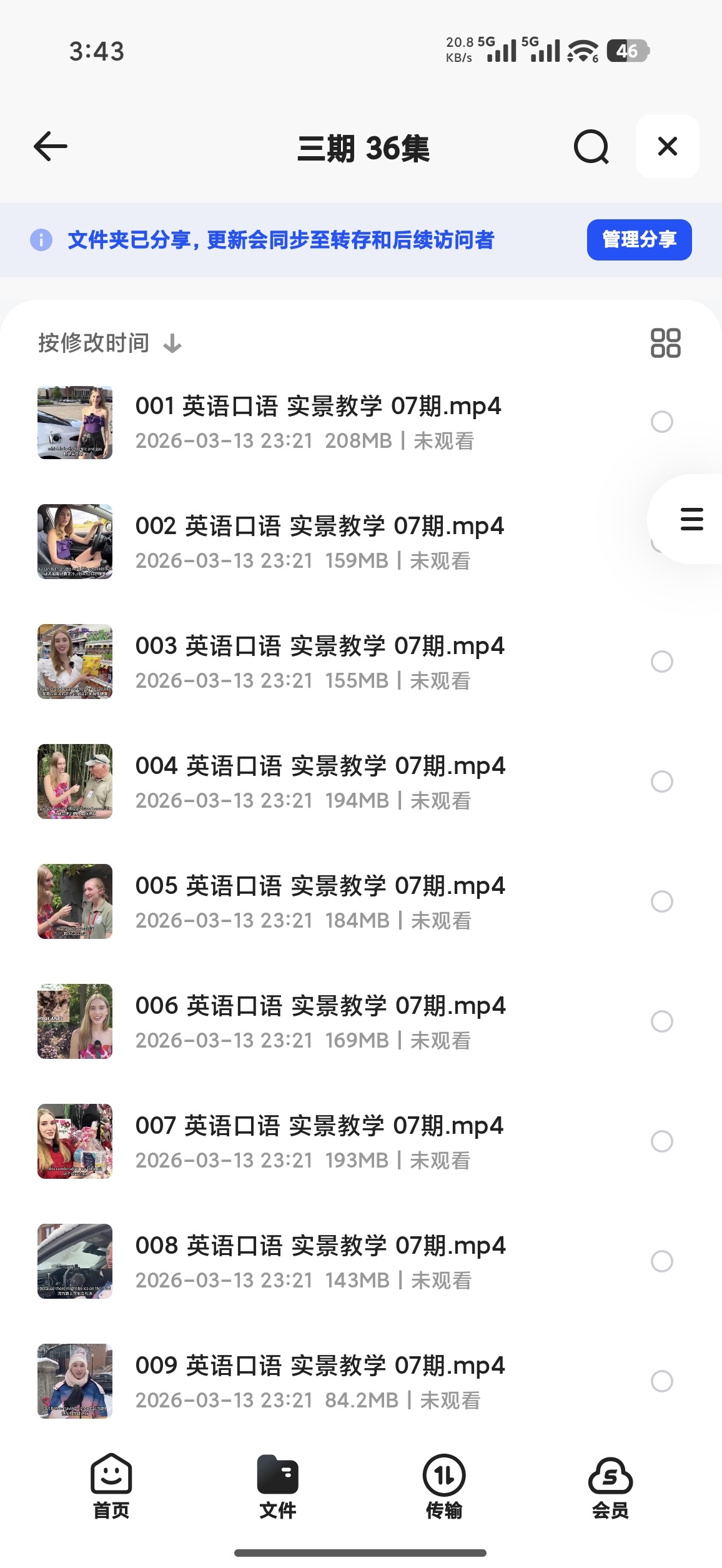The image size is (722, 1568).
Task: Switch to grid view layout
Action: tap(666, 342)
